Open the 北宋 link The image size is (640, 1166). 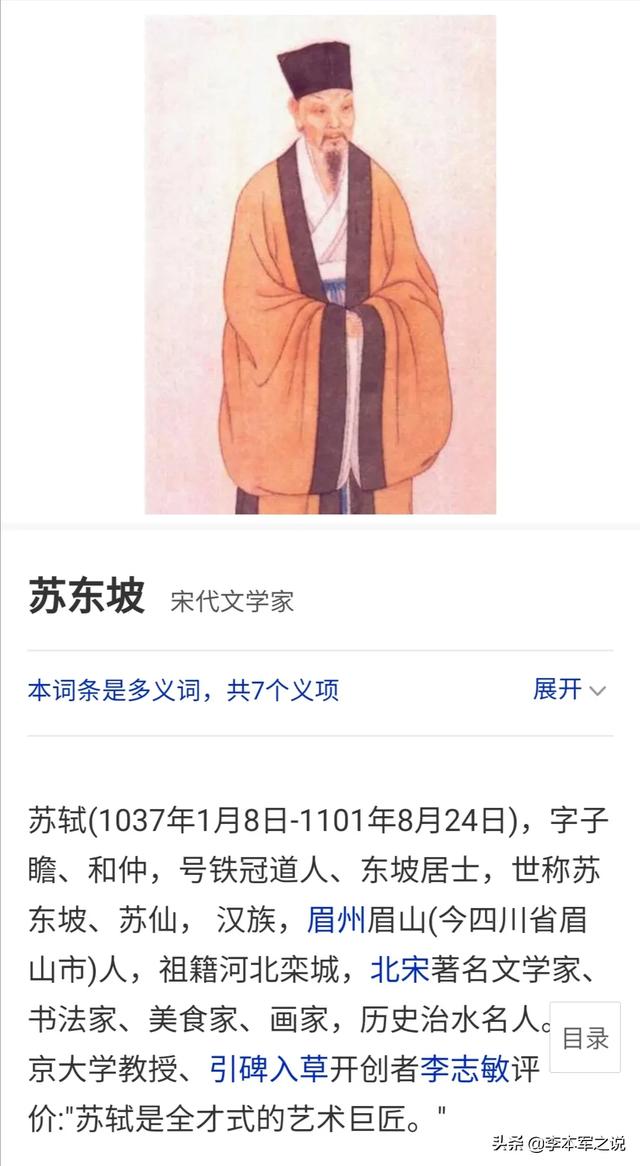click(x=400, y=968)
